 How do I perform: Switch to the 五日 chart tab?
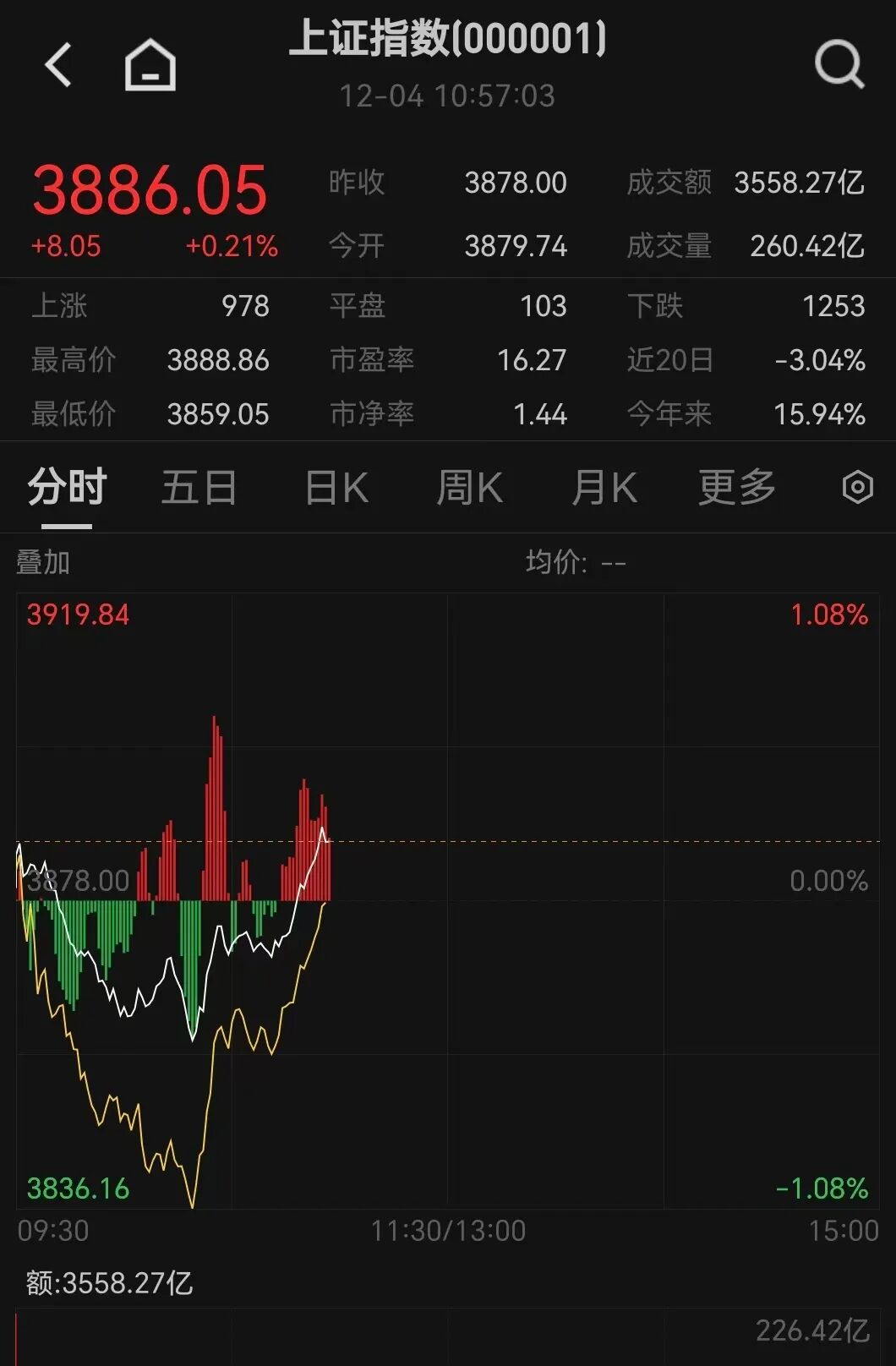click(x=199, y=488)
